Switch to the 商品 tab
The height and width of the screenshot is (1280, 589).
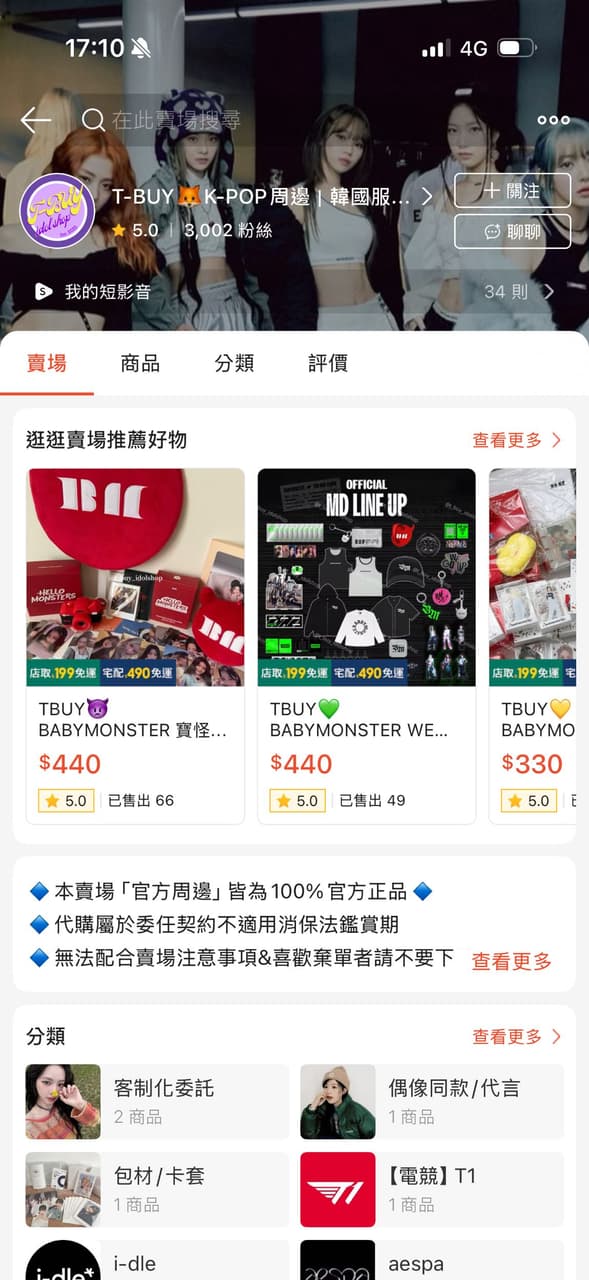140,363
